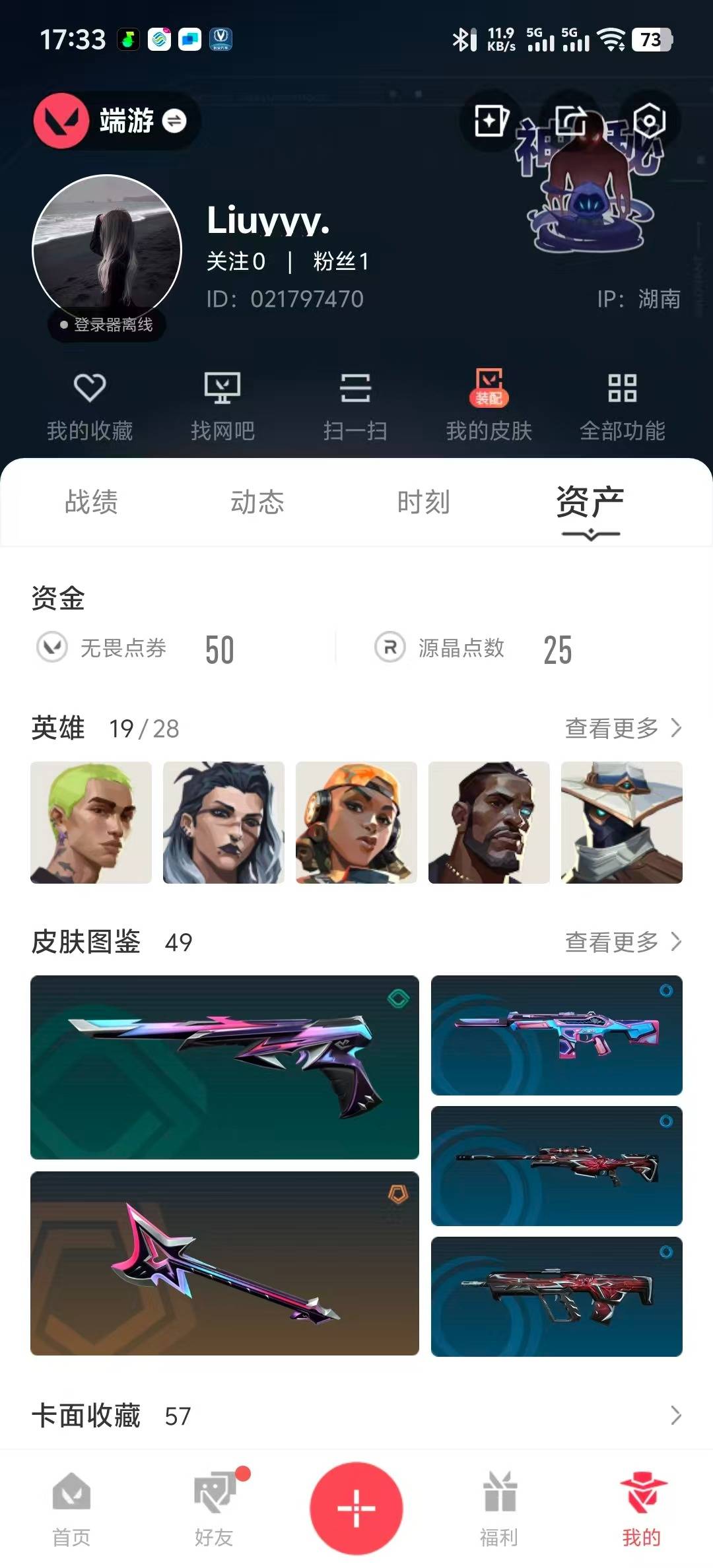713x1568 pixels.
Task: Tap the red plus create button
Action: pos(356,1509)
